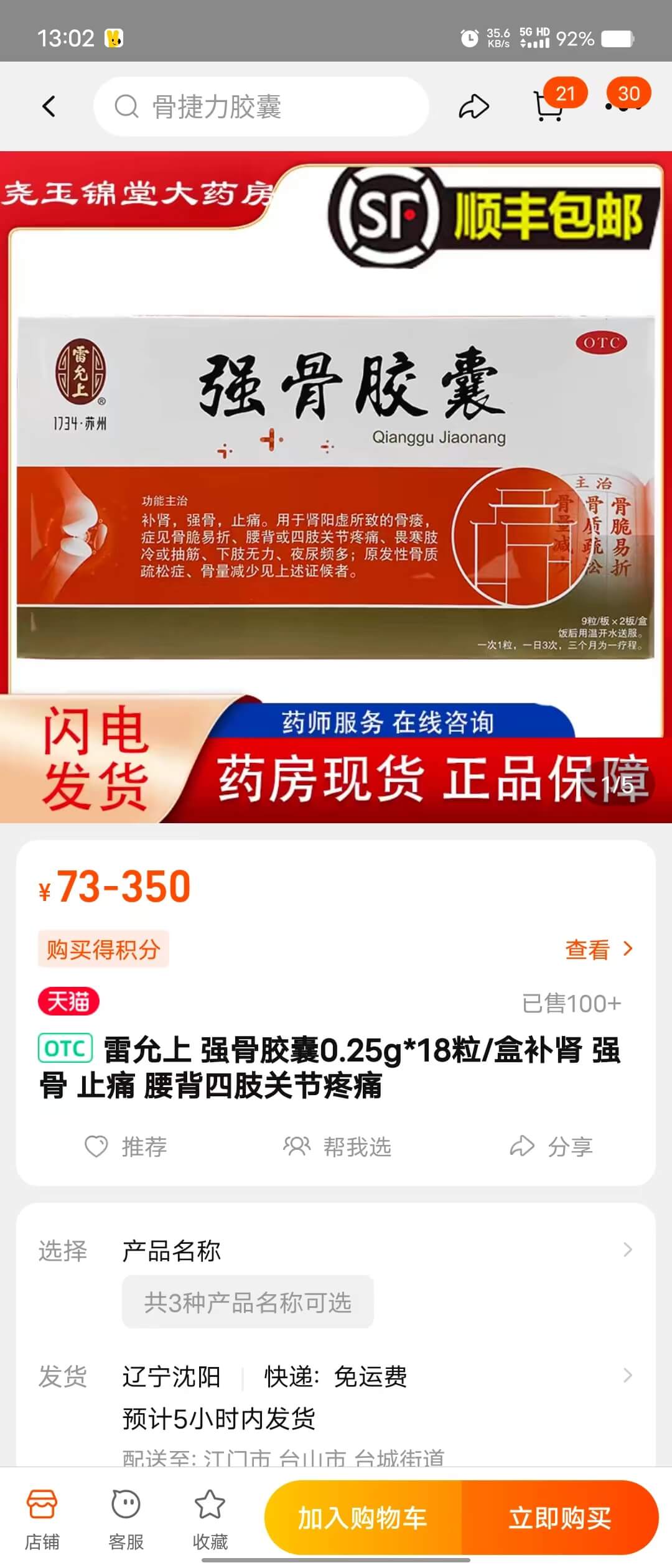This screenshot has width=672, height=1568.
Task: Tap 立即购买 to buy now
Action: 560,1518
